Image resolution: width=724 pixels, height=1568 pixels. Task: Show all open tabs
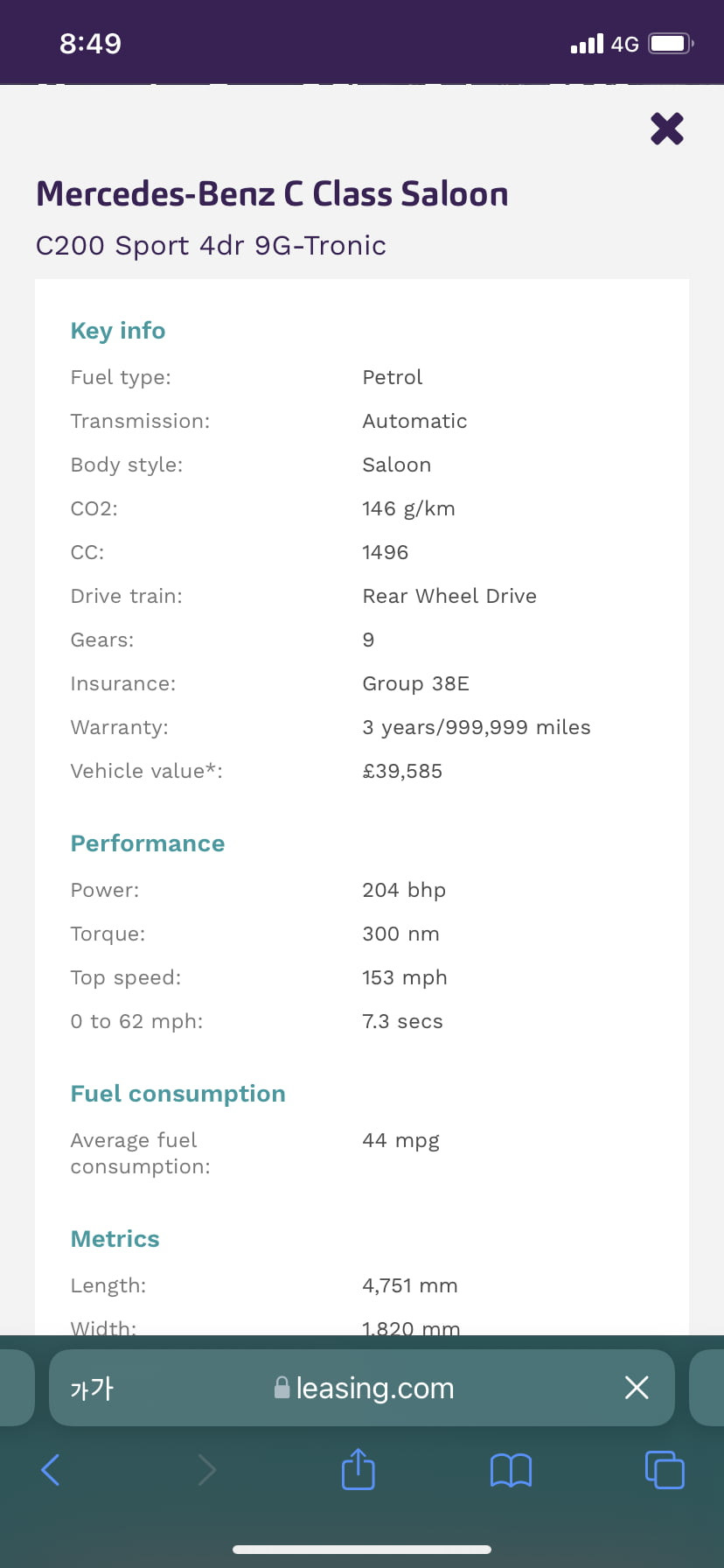(x=665, y=1469)
